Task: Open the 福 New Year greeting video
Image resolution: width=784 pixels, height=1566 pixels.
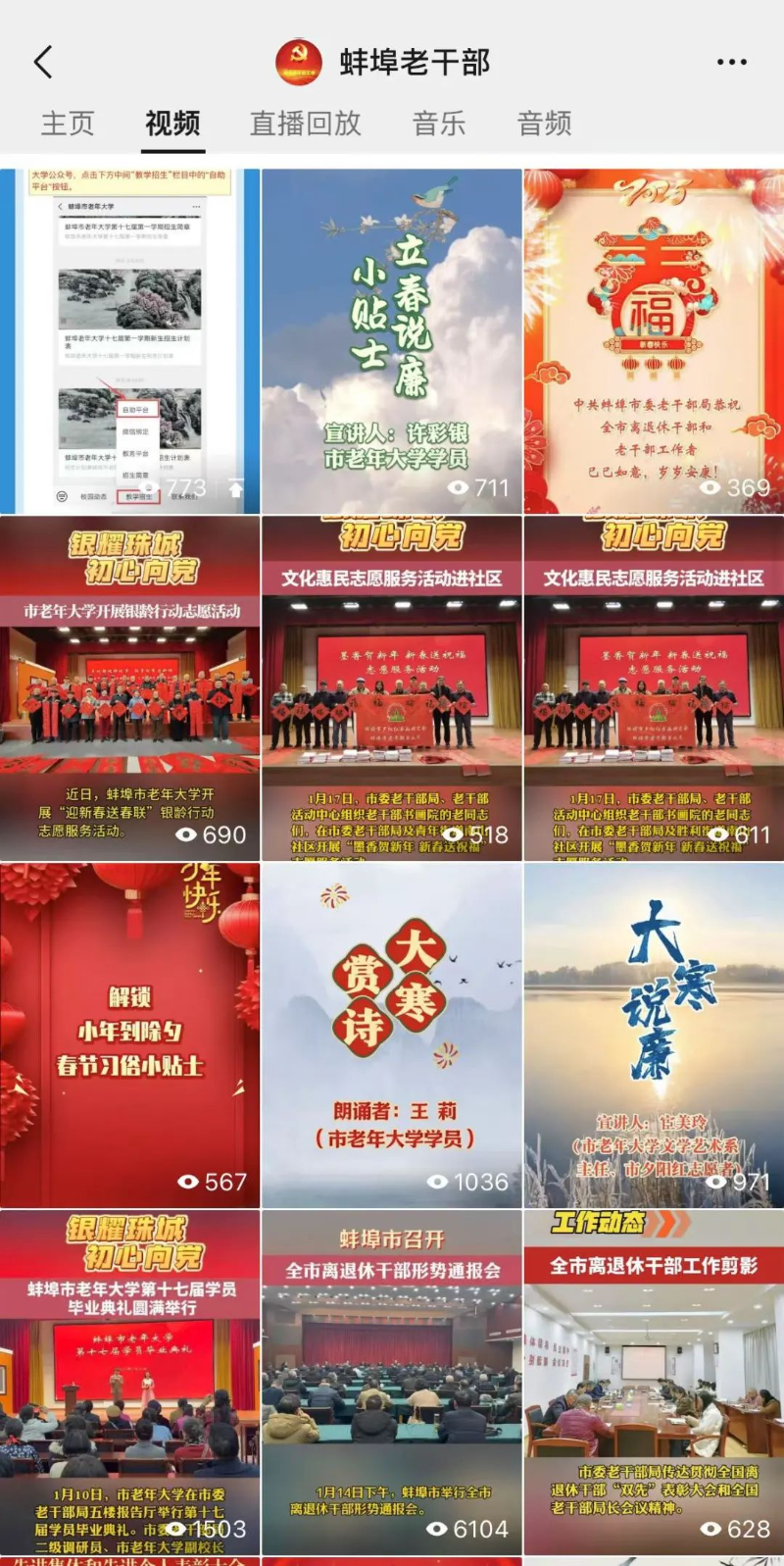Action: click(654, 341)
